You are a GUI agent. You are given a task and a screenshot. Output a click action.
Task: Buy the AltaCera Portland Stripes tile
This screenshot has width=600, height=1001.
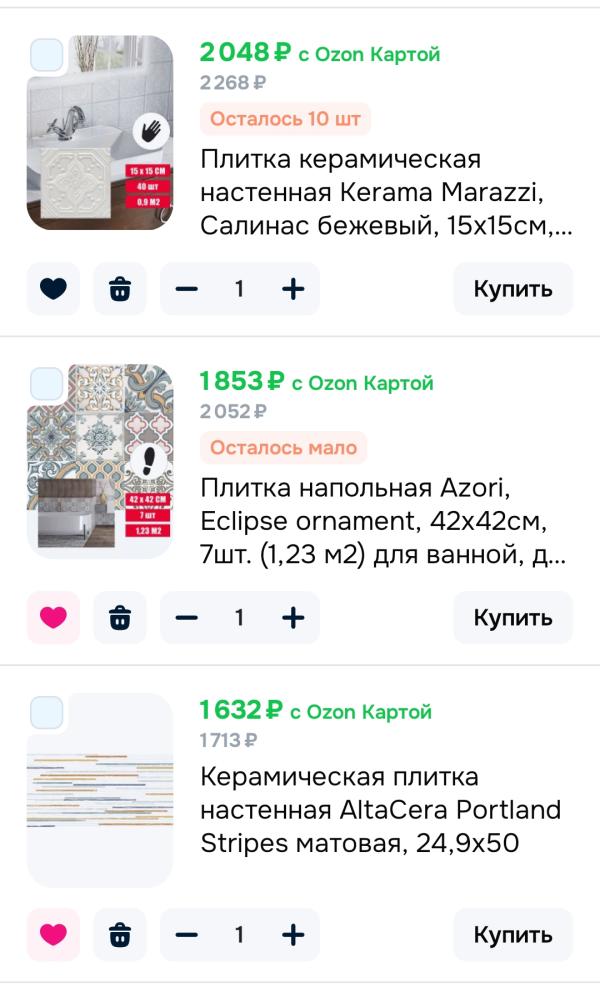point(513,935)
